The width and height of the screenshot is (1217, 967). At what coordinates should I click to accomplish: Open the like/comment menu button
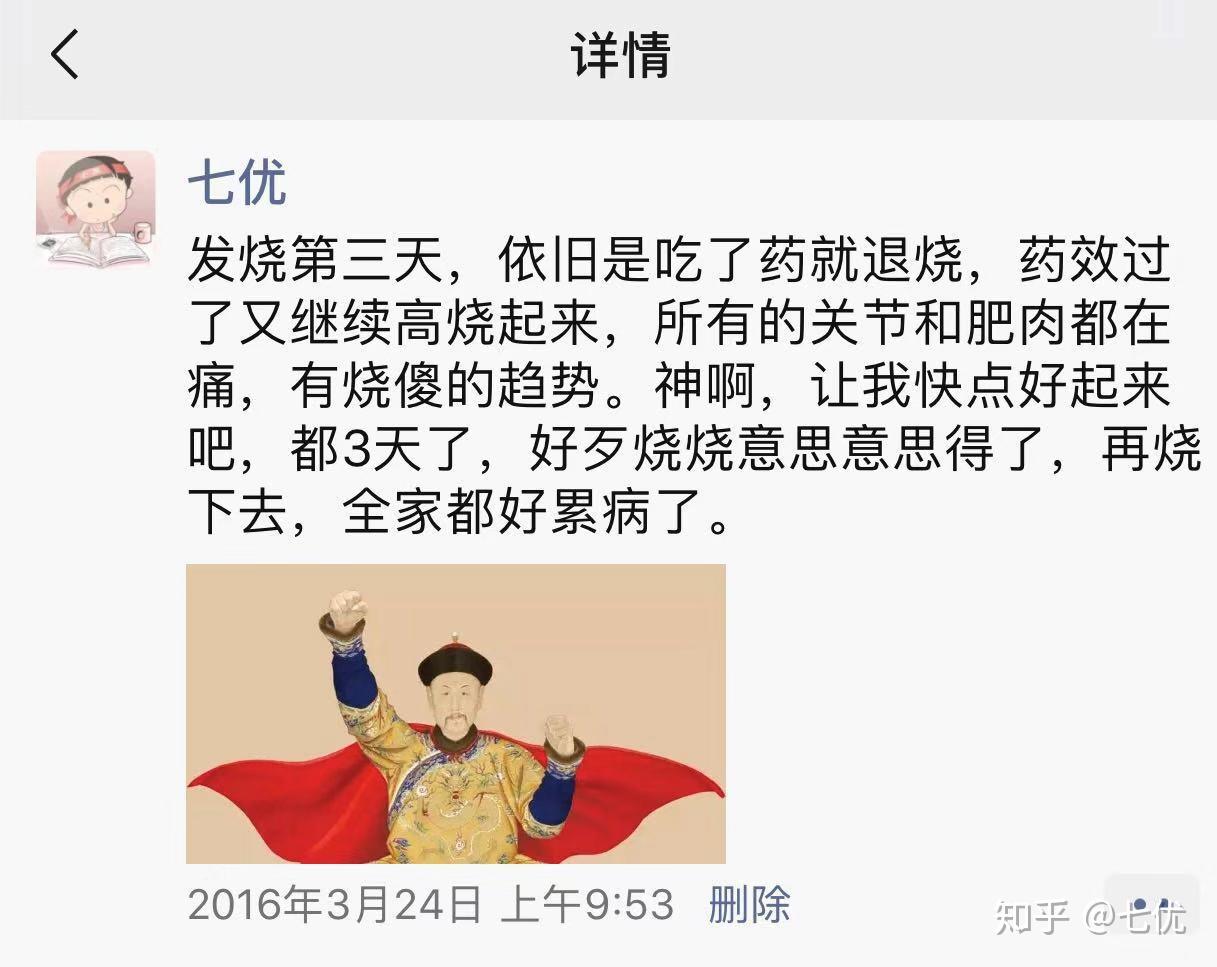click(x=1151, y=904)
